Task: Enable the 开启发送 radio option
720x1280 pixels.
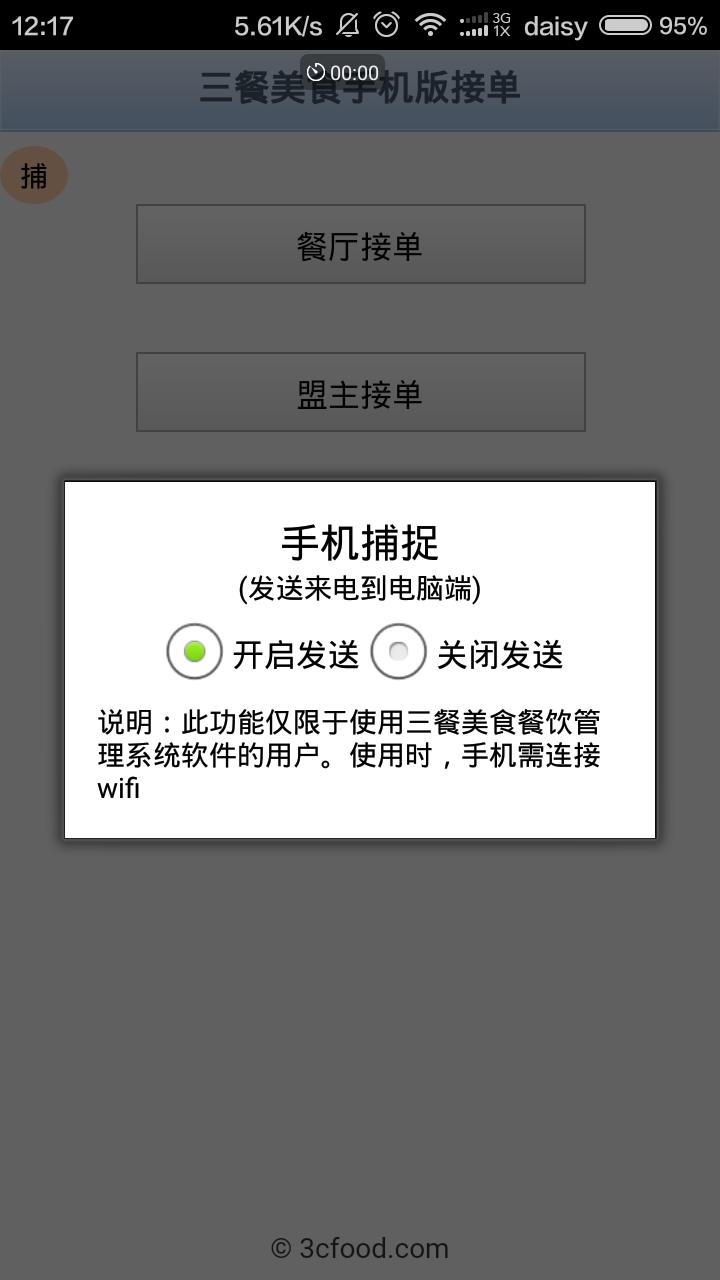Action: 194,651
